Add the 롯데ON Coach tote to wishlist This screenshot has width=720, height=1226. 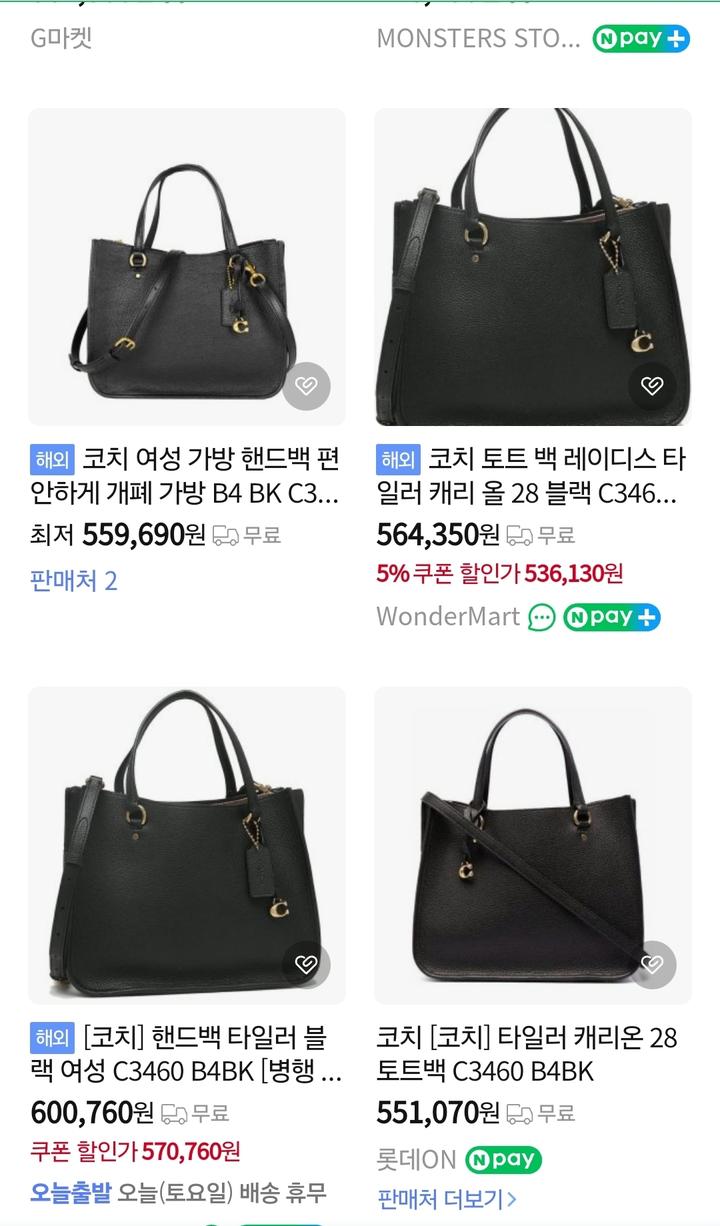(x=652, y=964)
